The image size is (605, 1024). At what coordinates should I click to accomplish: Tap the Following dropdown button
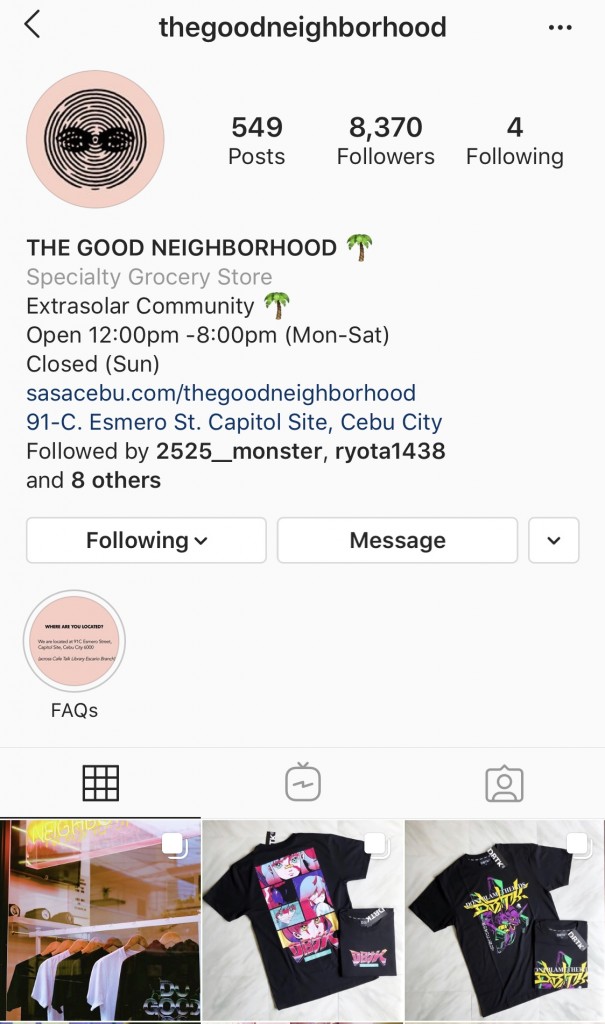coord(146,540)
